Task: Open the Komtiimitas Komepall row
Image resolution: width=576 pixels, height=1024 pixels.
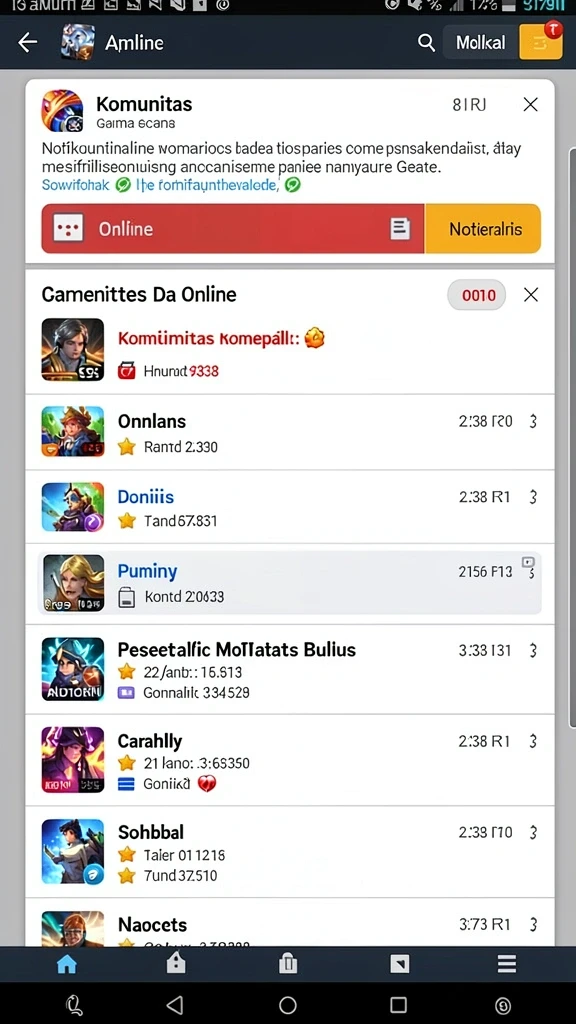Action: pyautogui.click(x=290, y=350)
